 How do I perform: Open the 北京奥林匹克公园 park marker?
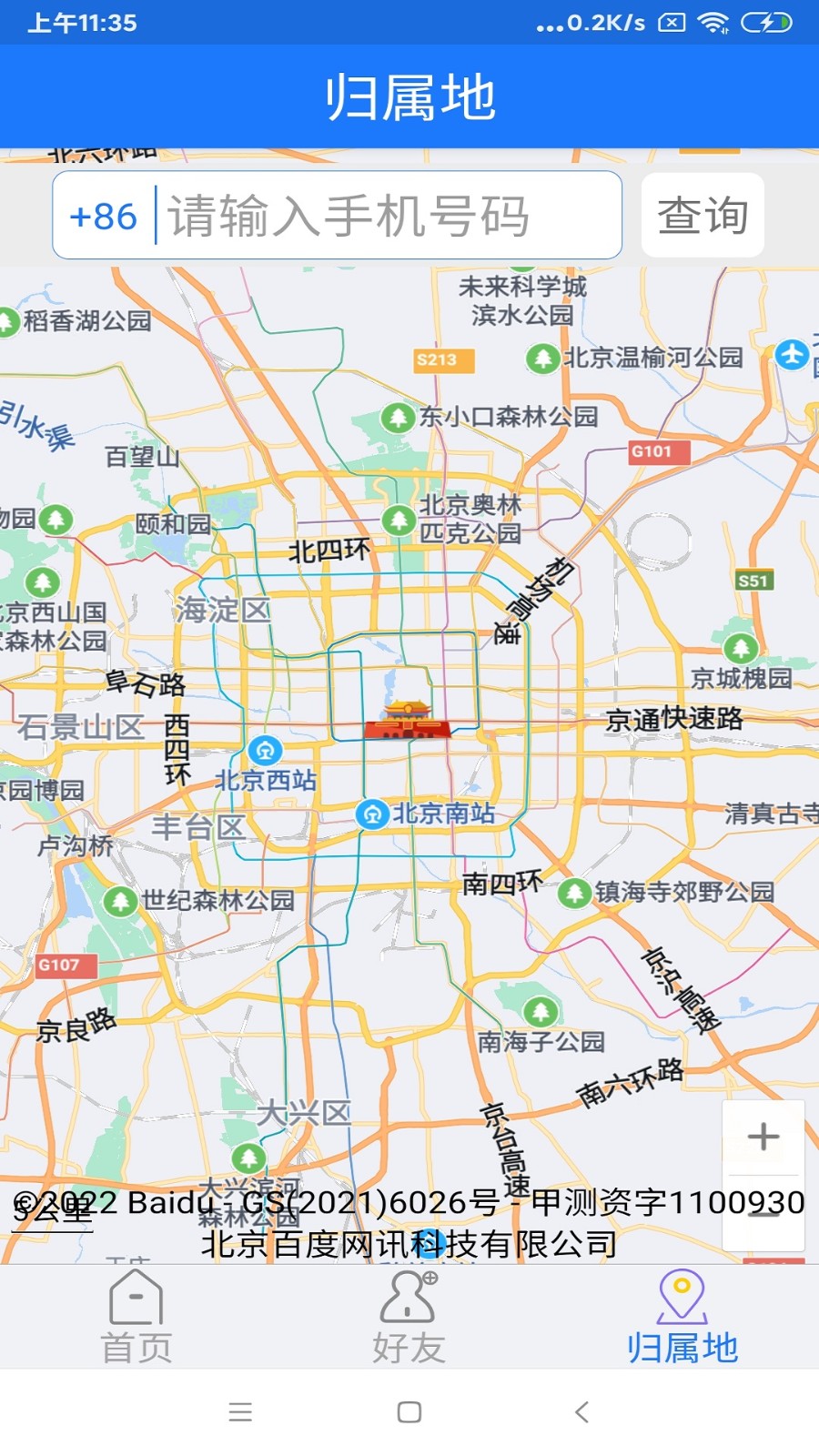398,523
